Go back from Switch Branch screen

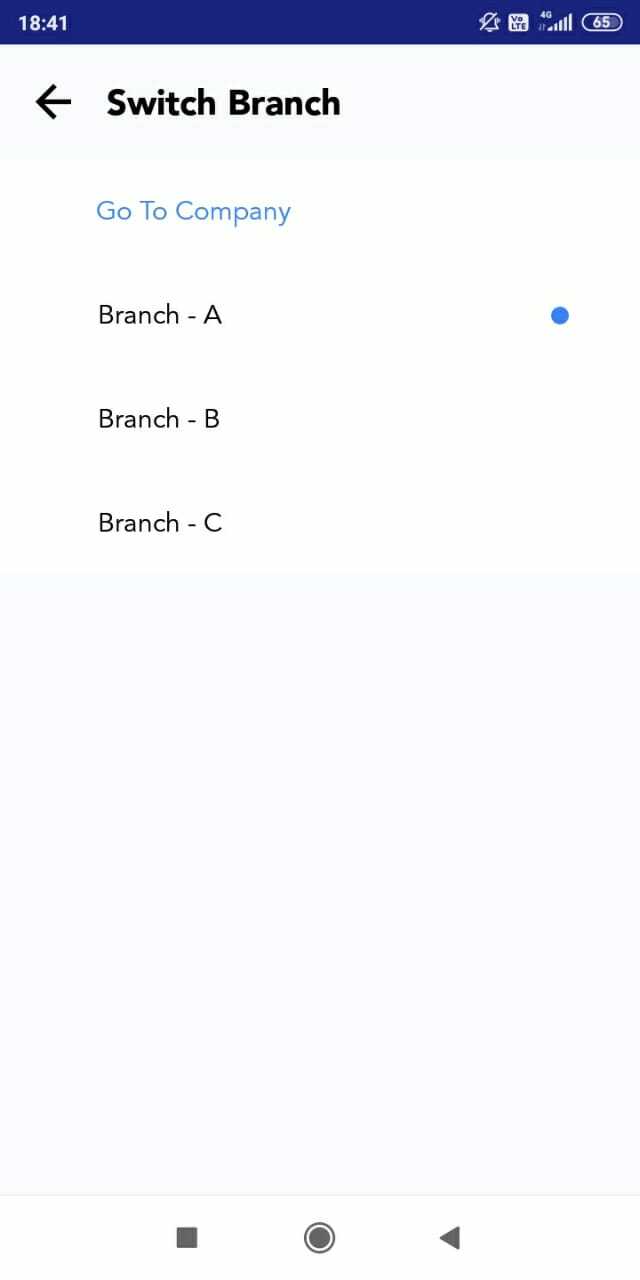[x=53, y=102]
